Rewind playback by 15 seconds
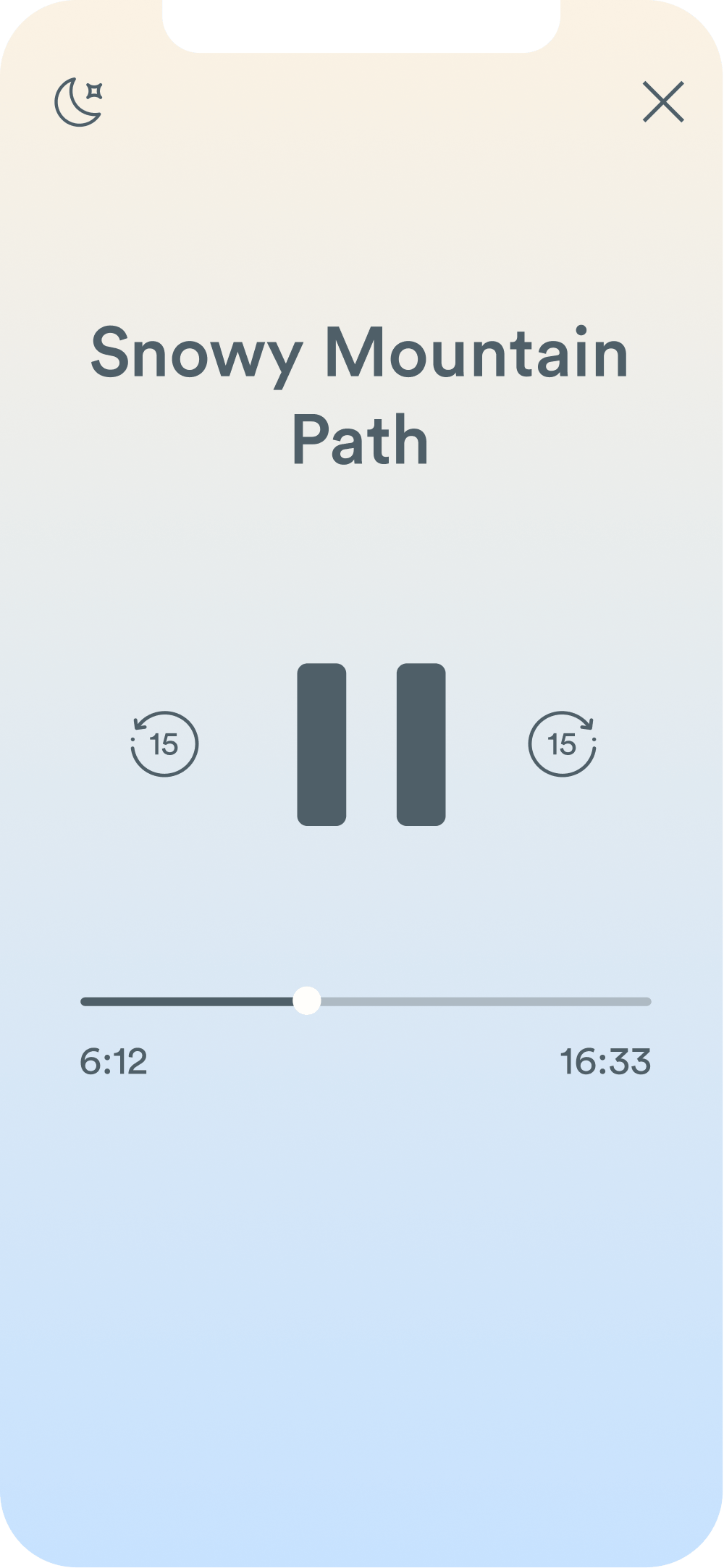The height and width of the screenshot is (1568, 724). [x=164, y=744]
